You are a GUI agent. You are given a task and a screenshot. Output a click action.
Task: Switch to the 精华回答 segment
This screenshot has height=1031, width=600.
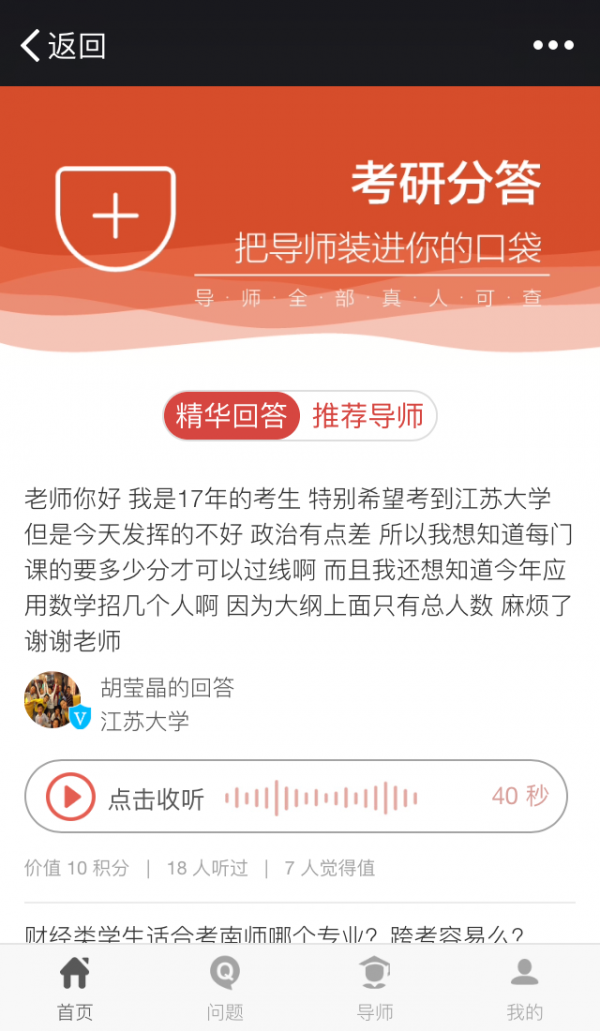[x=232, y=416]
